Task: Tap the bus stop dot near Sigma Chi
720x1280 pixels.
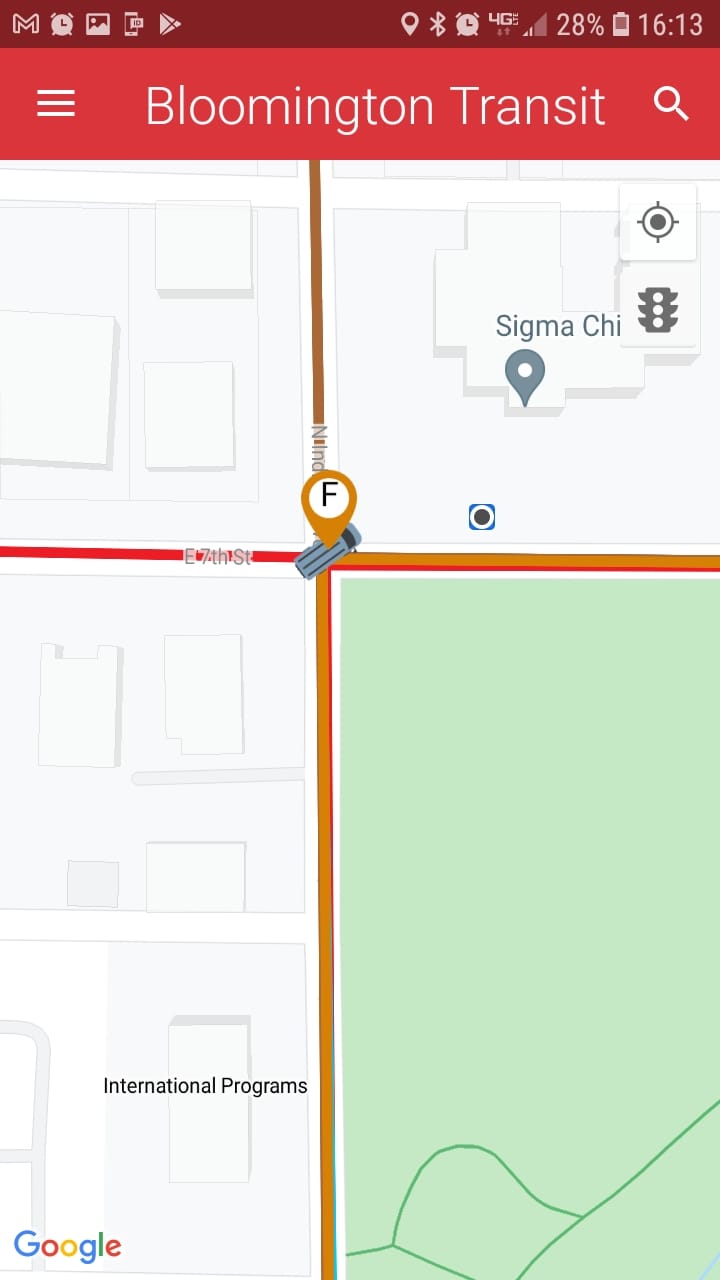Action: [482, 517]
